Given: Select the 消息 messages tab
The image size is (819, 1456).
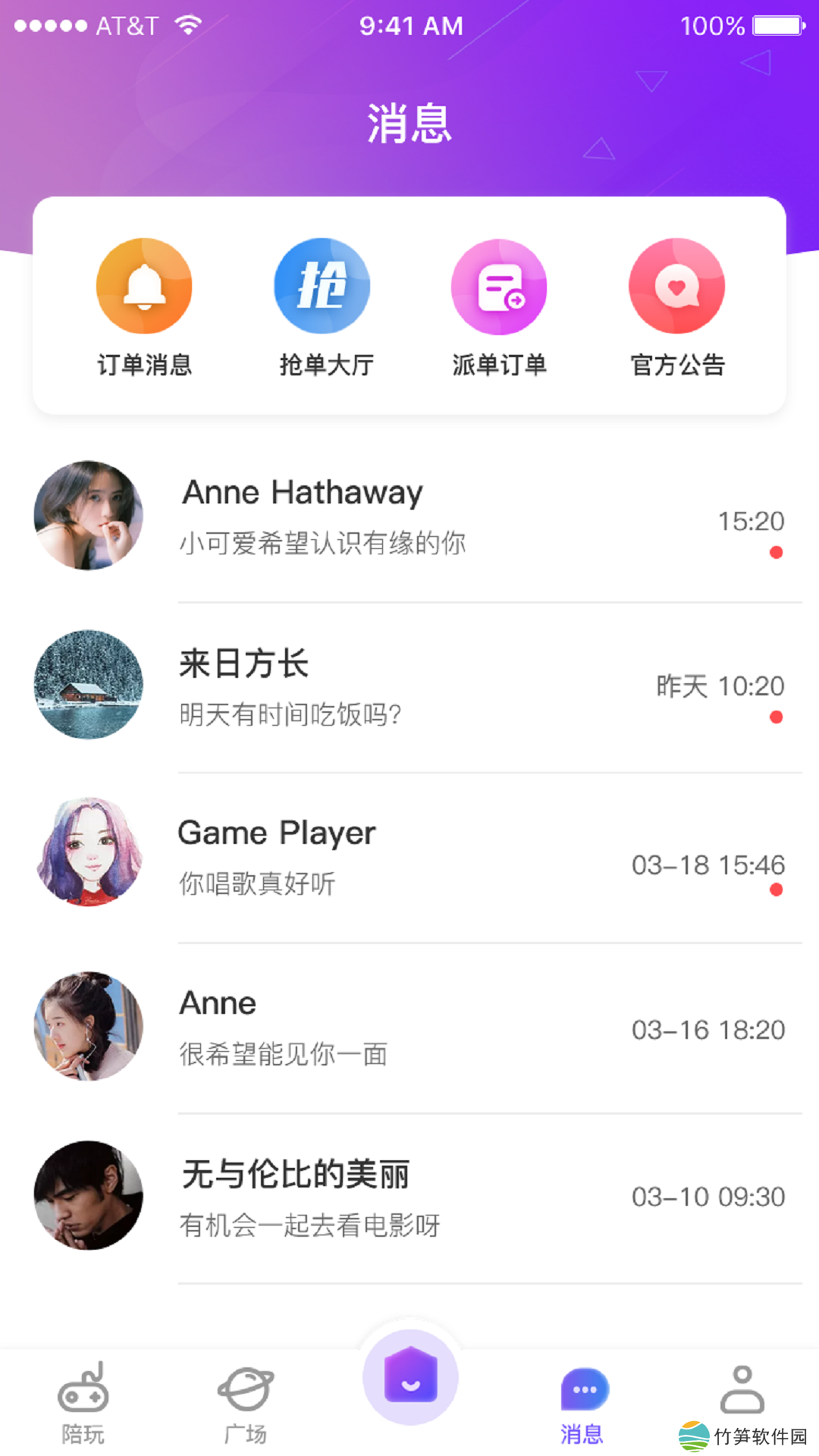Looking at the screenshot, I should [x=582, y=1403].
